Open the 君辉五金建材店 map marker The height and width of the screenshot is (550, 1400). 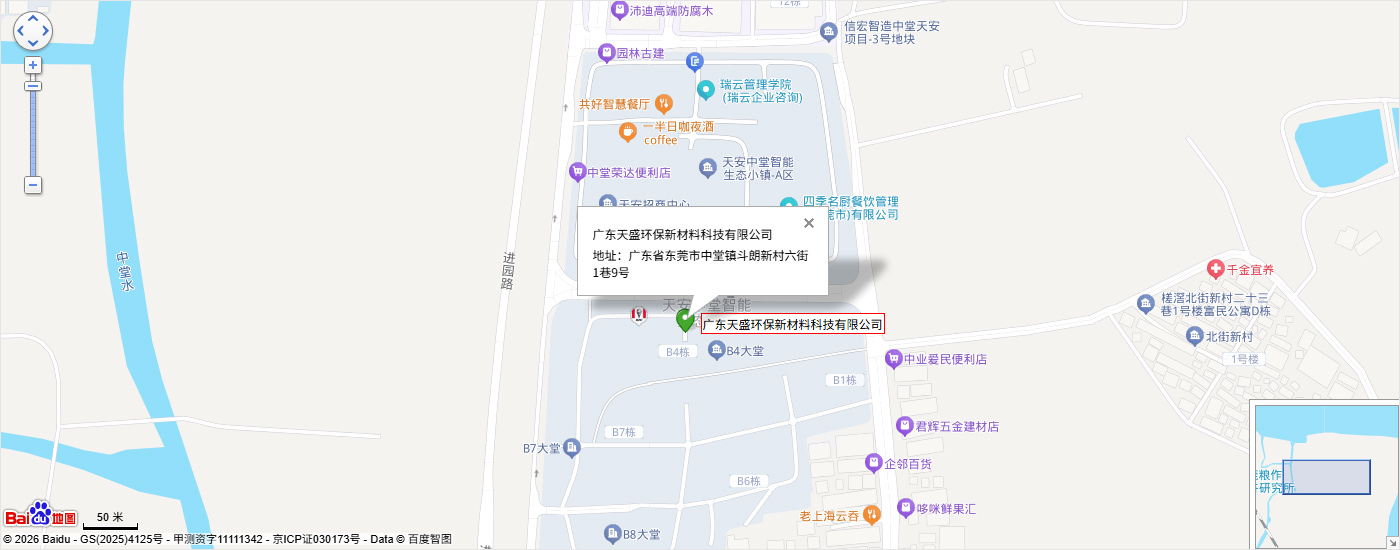tap(905, 427)
